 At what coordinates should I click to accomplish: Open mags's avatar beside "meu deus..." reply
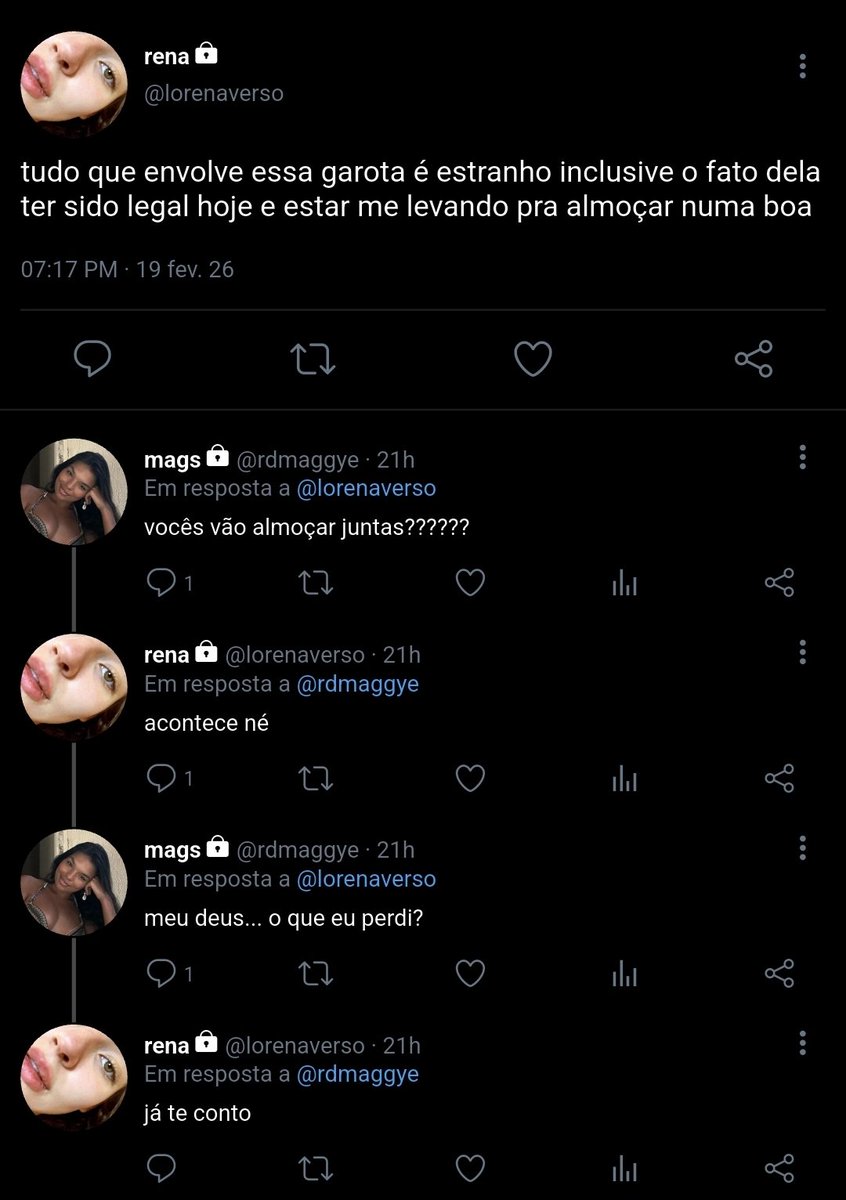(74, 882)
